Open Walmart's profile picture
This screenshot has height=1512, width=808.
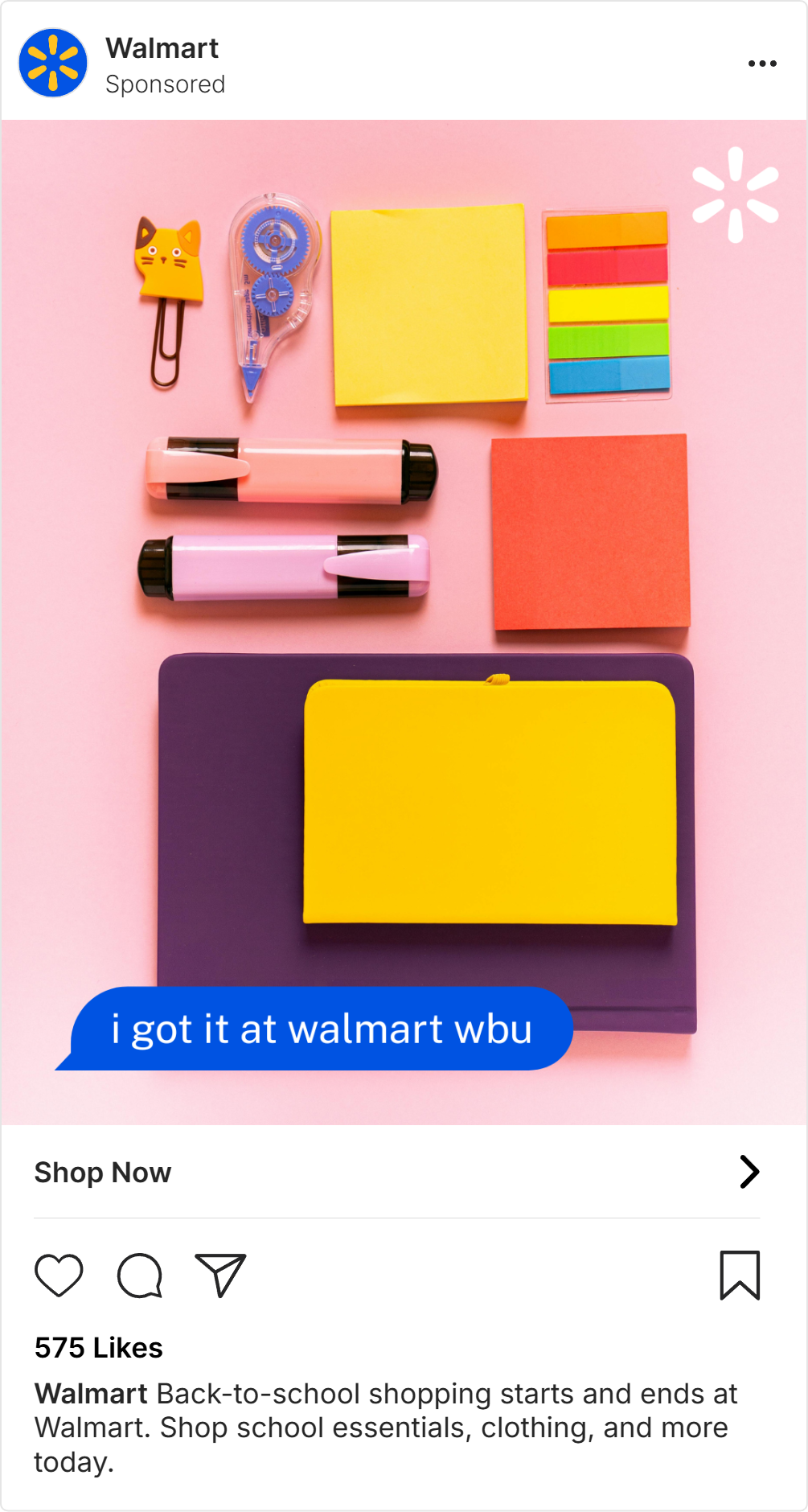[x=53, y=64]
